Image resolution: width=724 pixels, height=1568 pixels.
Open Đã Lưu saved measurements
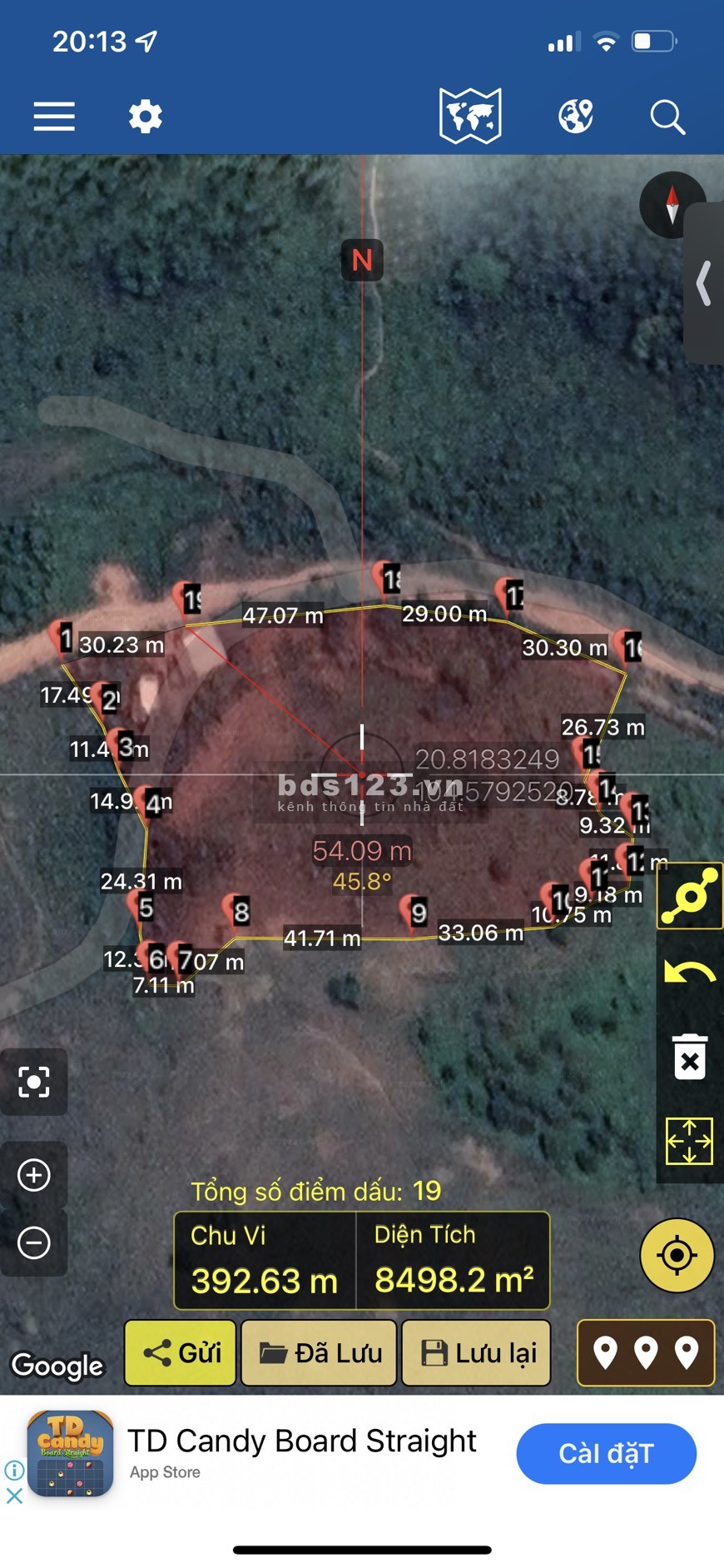click(320, 1352)
